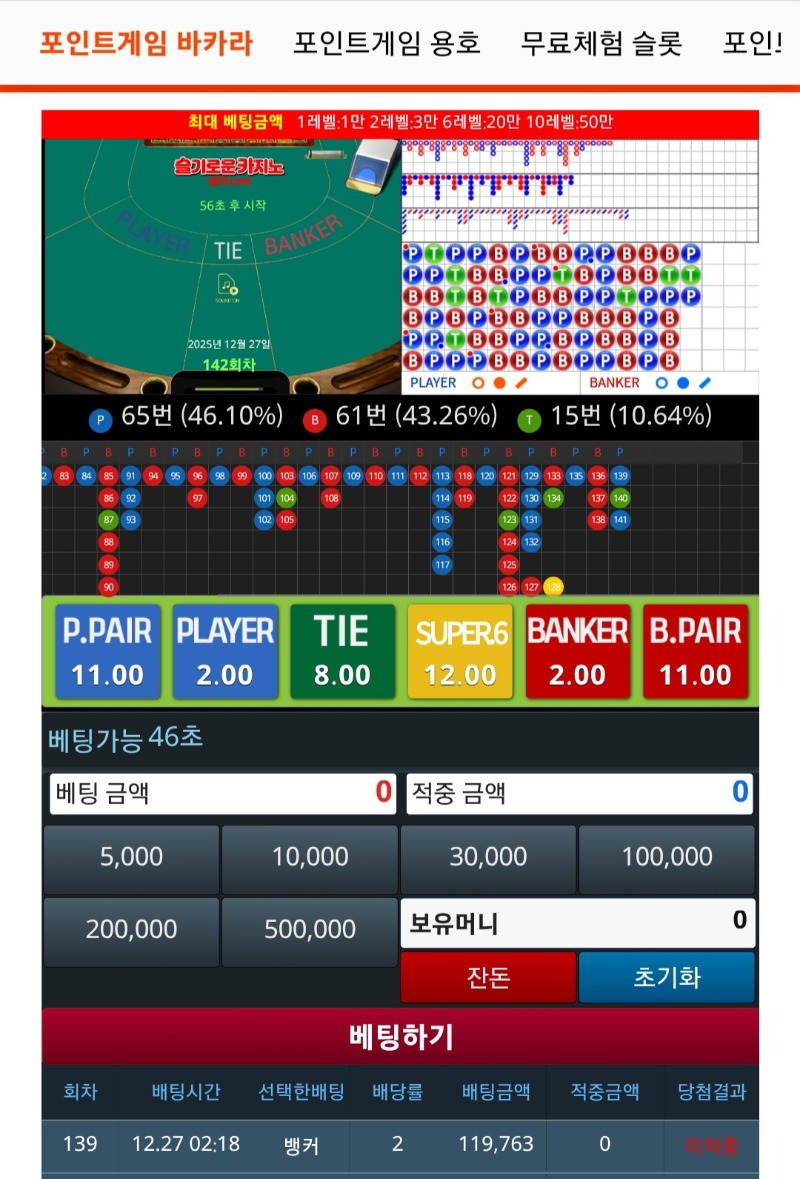Select the 포인트게임 바카라 tab
This screenshot has height=1179, width=800.
tap(147, 43)
